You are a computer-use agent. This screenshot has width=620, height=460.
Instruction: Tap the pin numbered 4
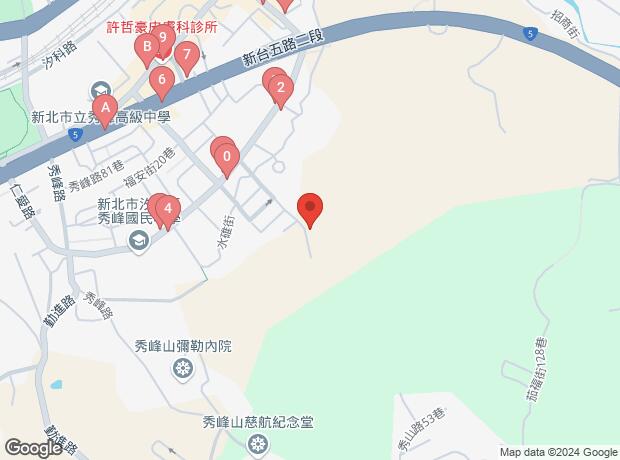167,210
